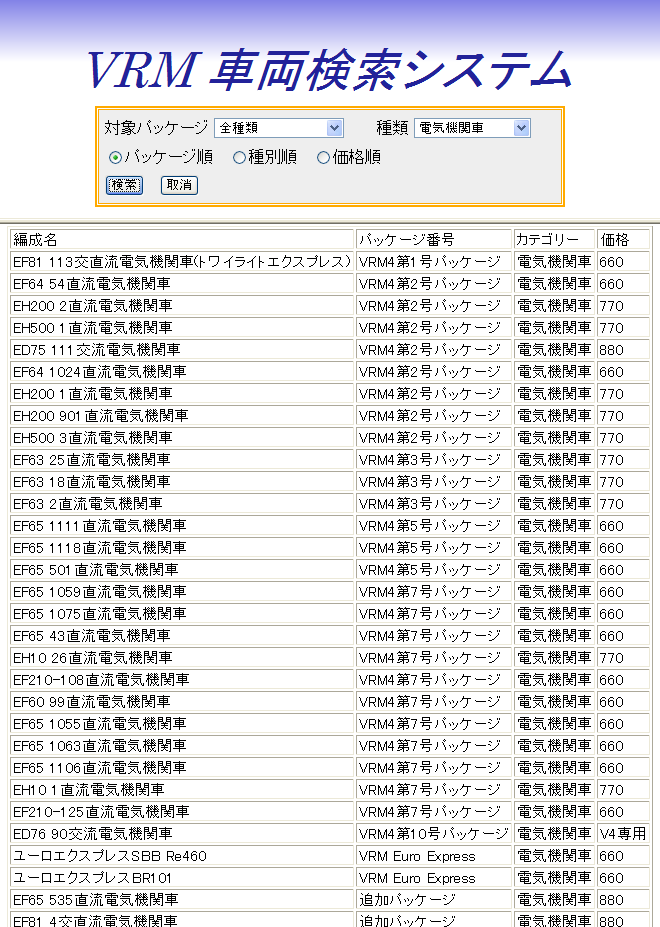Choose the 価格順 sort option

(x=323, y=157)
